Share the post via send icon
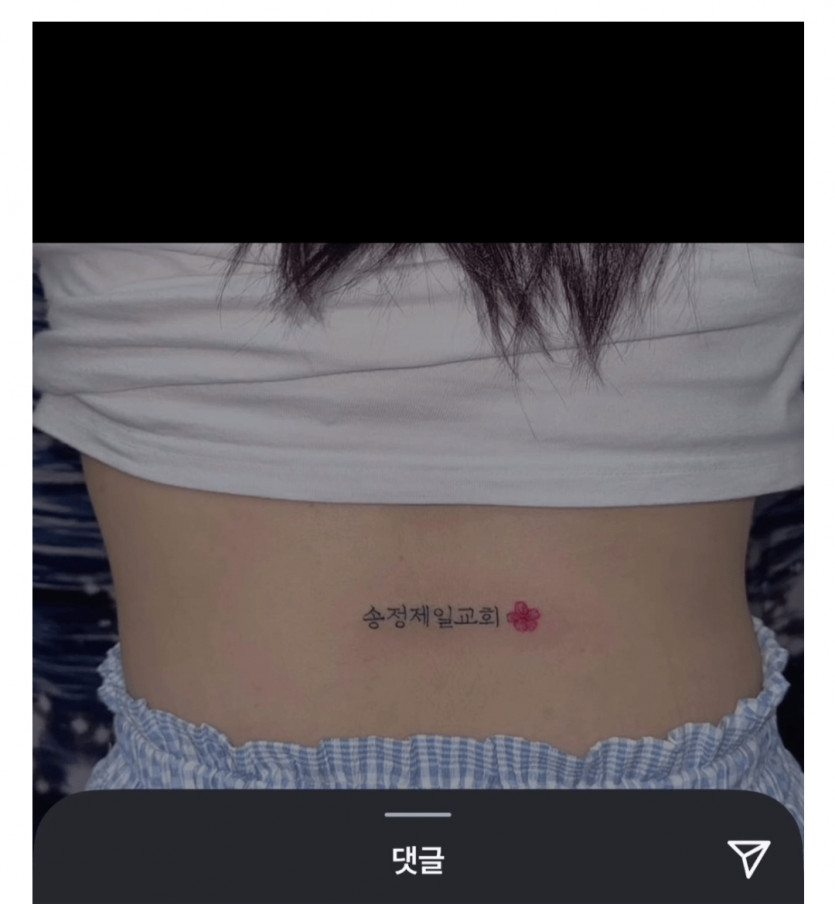 click(748, 858)
